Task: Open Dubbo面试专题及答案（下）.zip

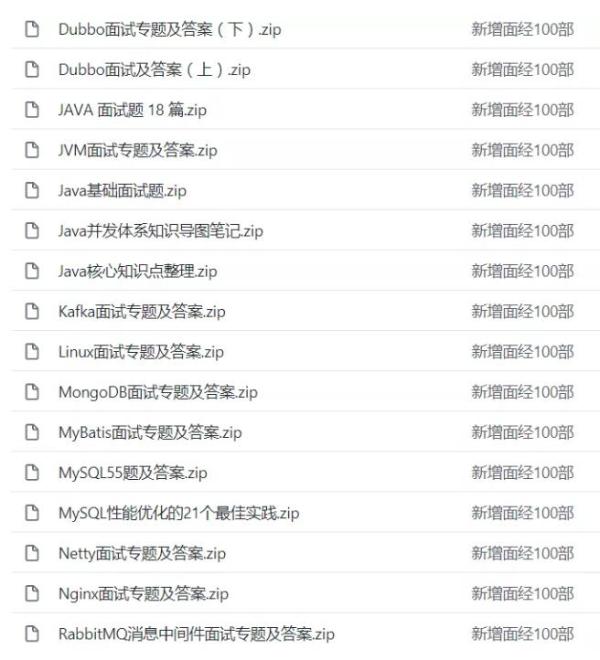Action: coord(169,29)
